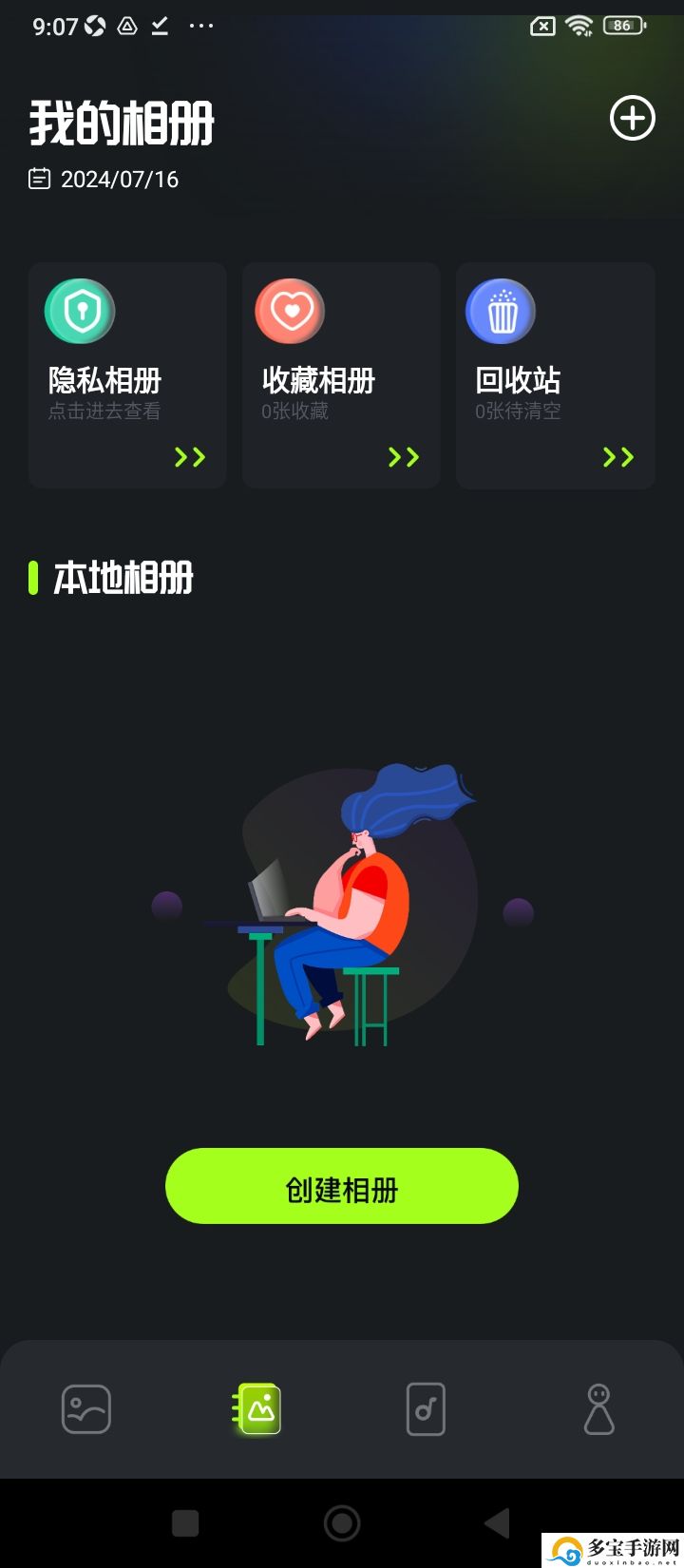Switch to the music tab in bottom bar
The height and width of the screenshot is (1568, 684).
click(426, 1408)
